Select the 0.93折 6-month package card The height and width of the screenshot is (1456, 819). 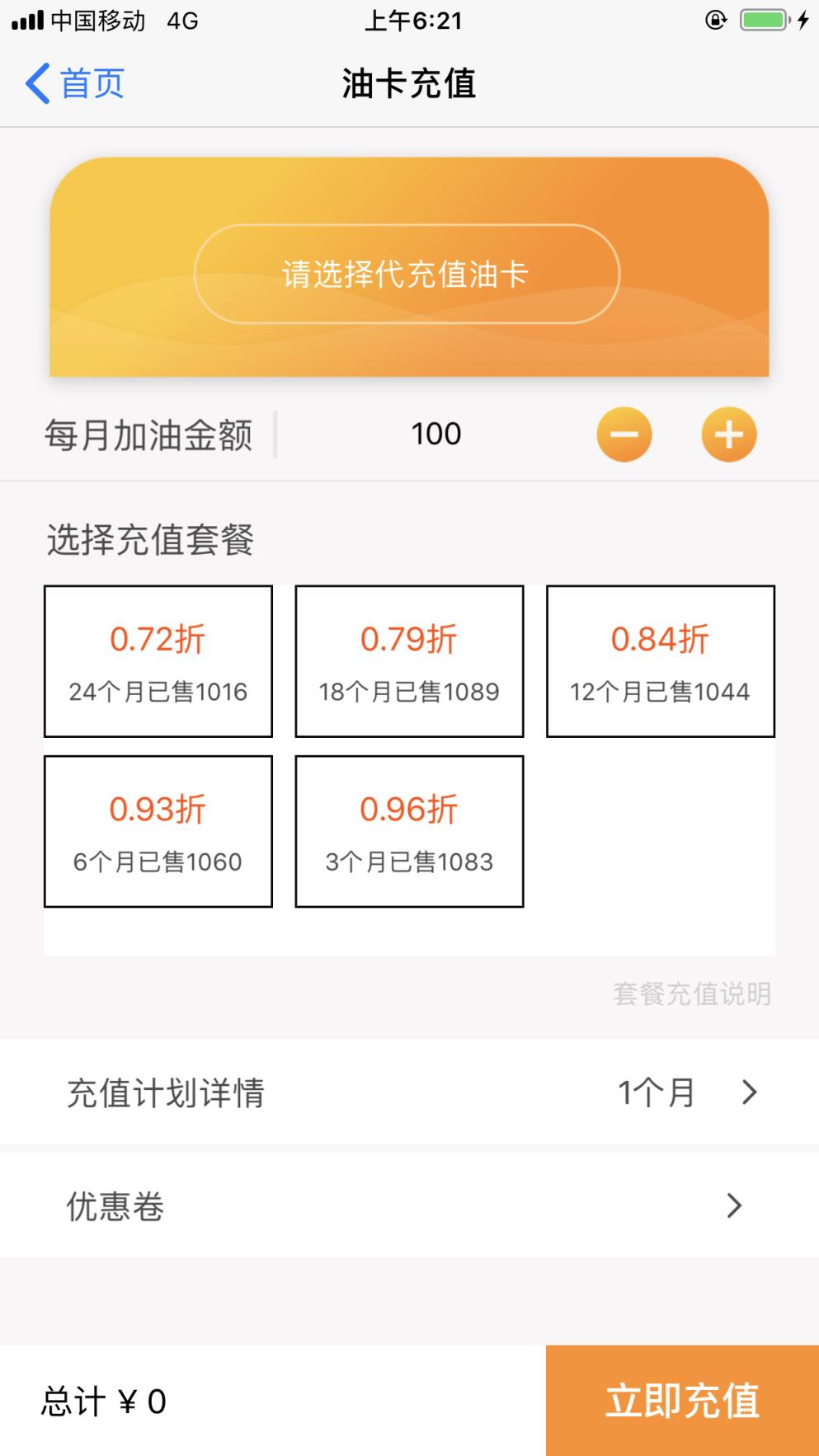pyautogui.click(x=158, y=830)
